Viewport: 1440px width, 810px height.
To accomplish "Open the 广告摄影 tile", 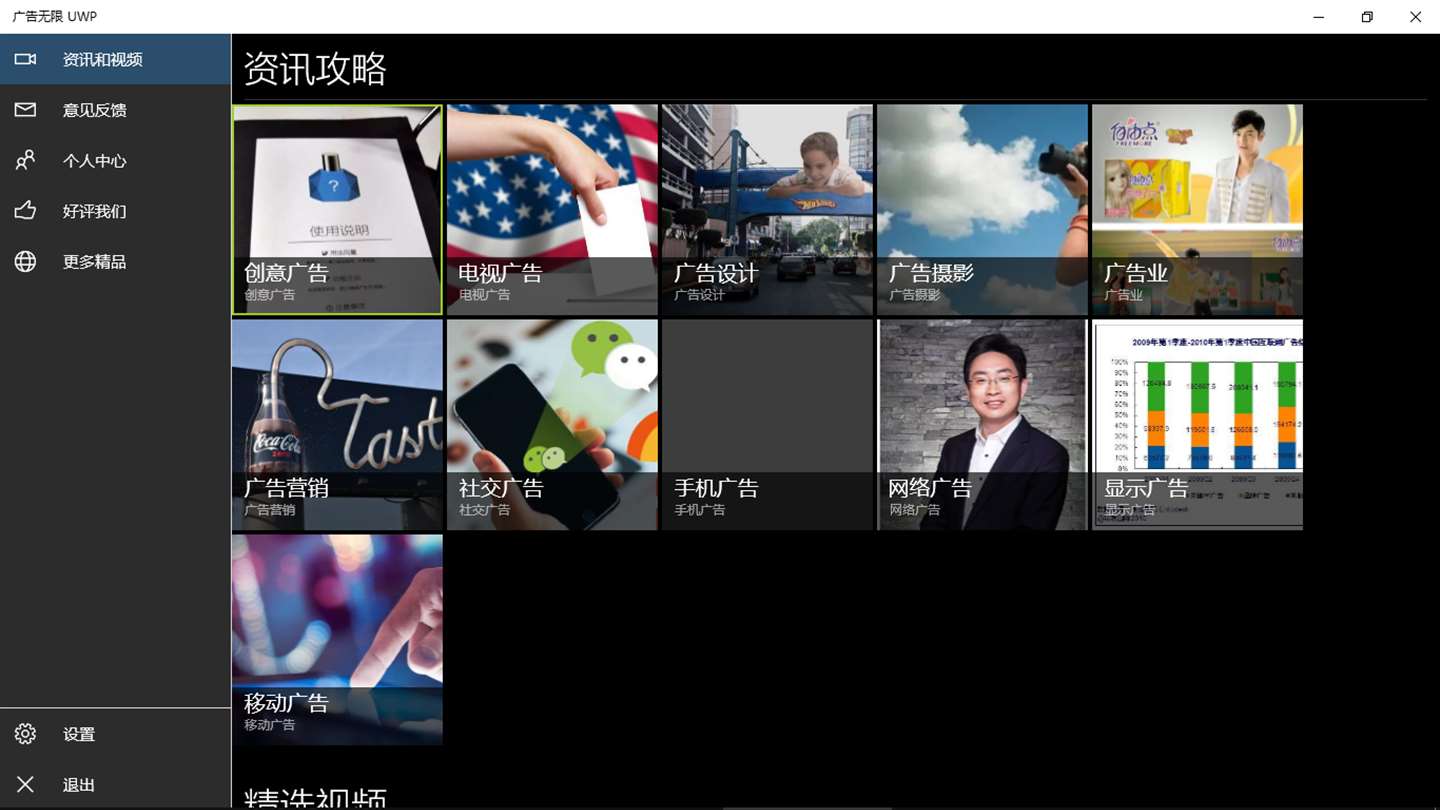I will pyautogui.click(x=982, y=210).
